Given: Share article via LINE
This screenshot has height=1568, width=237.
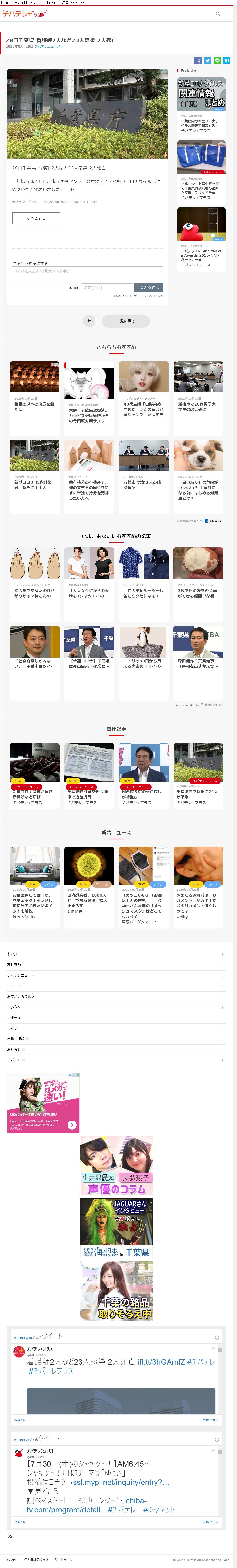Looking at the screenshot, I should pyautogui.click(x=217, y=60).
